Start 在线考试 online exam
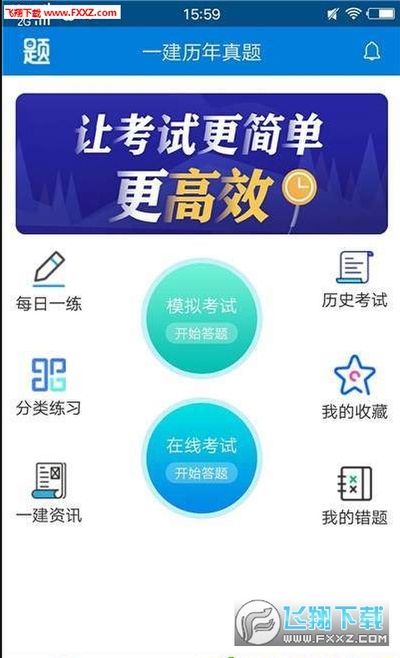 point(202,458)
